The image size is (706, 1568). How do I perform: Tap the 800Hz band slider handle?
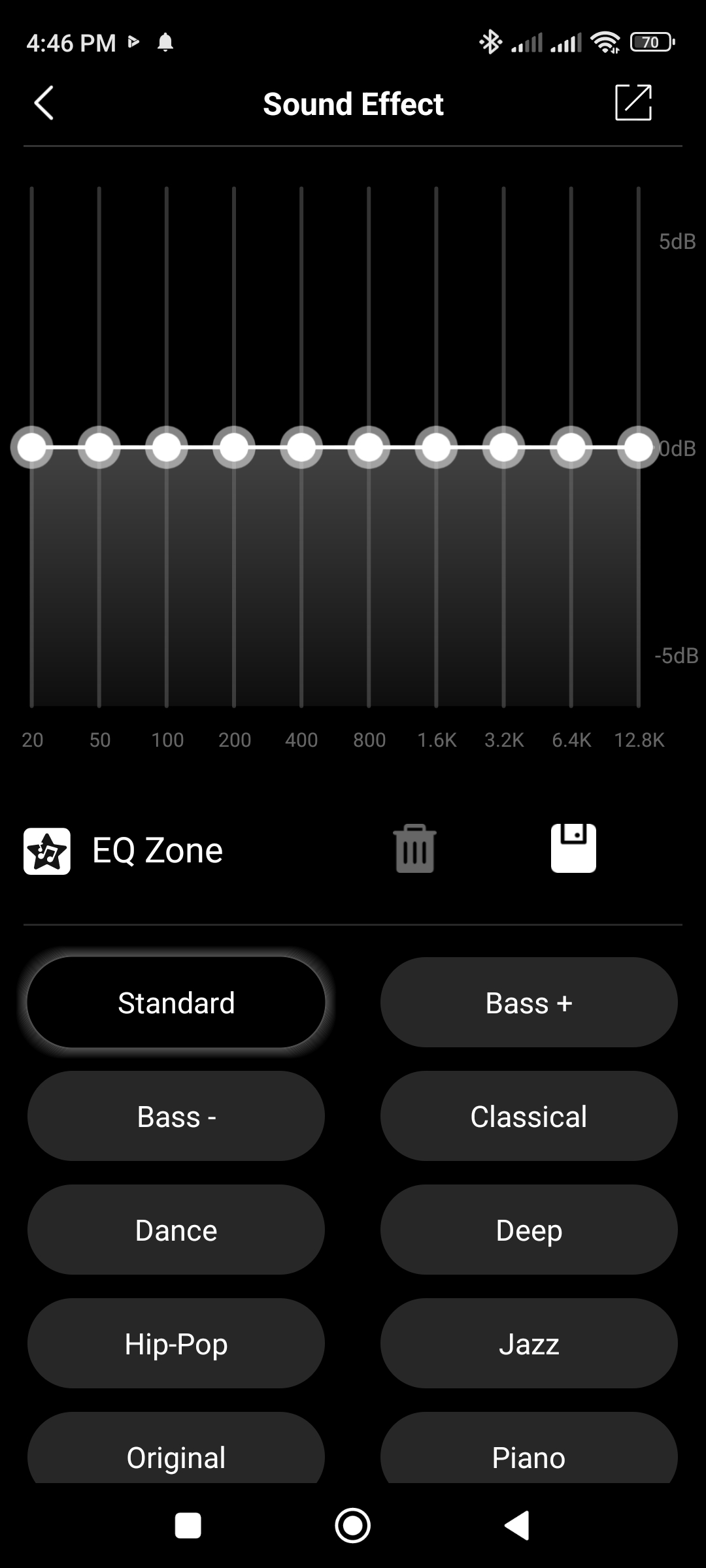point(369,447)
